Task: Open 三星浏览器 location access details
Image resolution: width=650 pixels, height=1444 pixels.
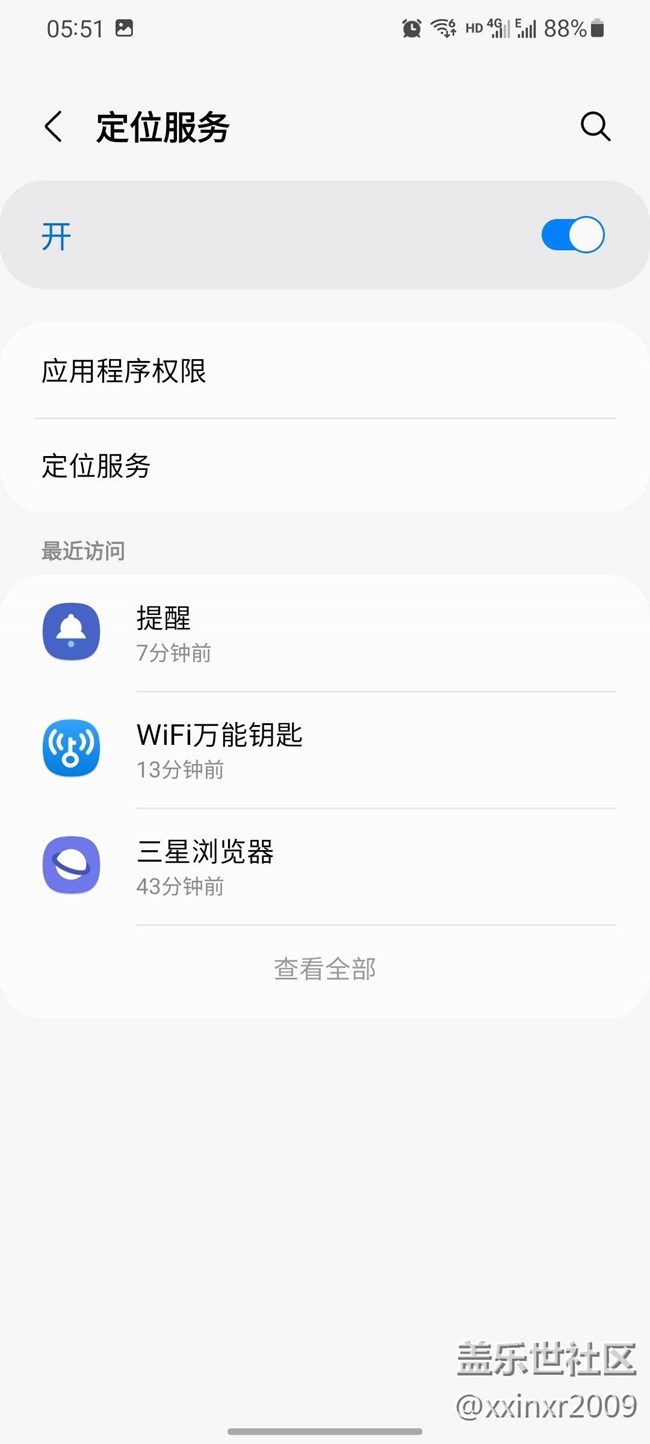Action: (x=324, y=867)
